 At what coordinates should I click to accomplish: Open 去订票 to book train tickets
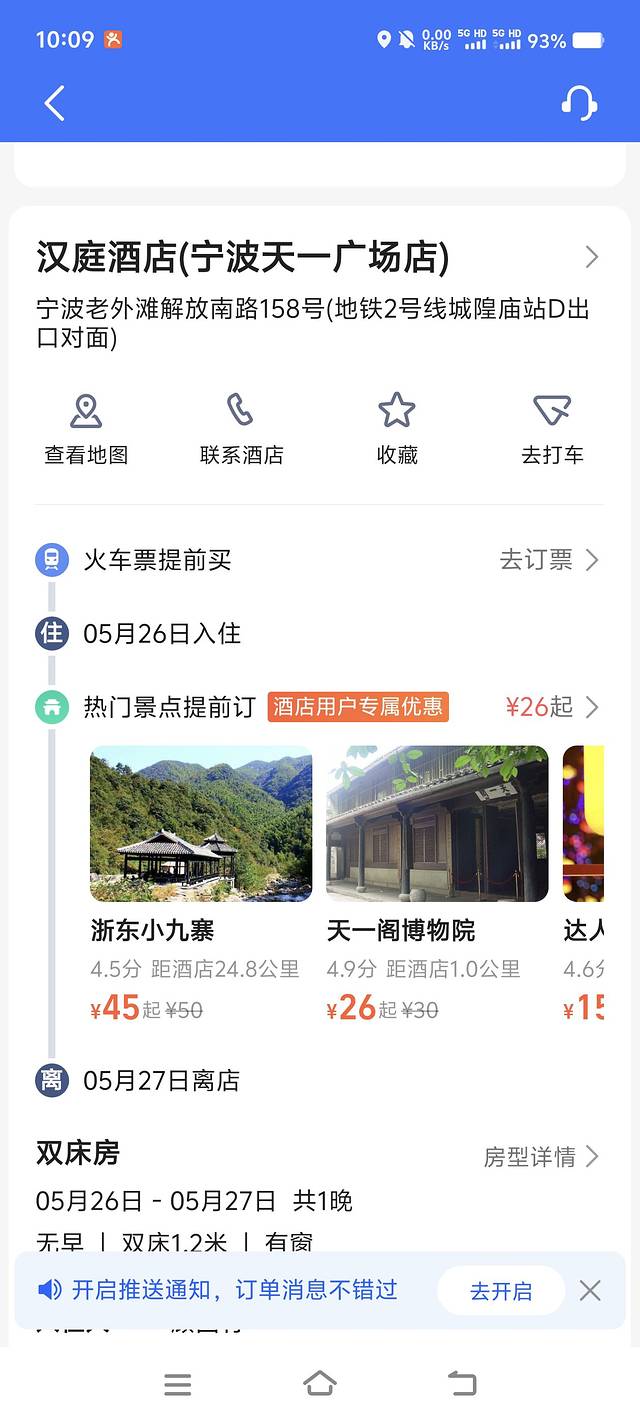pyautogui.click(x=549, y=560)
